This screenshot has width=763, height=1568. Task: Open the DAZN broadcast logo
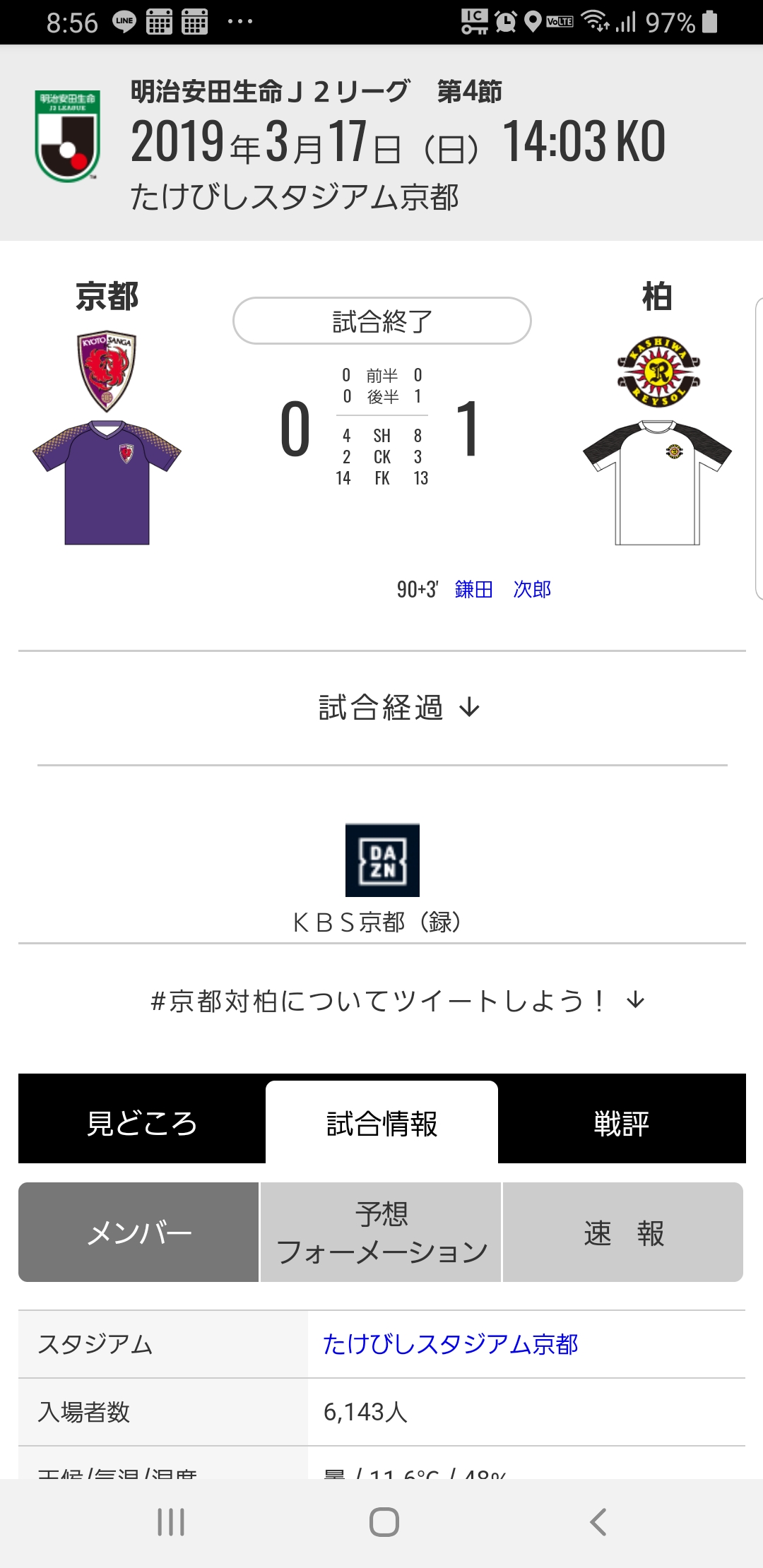(382, 860)
